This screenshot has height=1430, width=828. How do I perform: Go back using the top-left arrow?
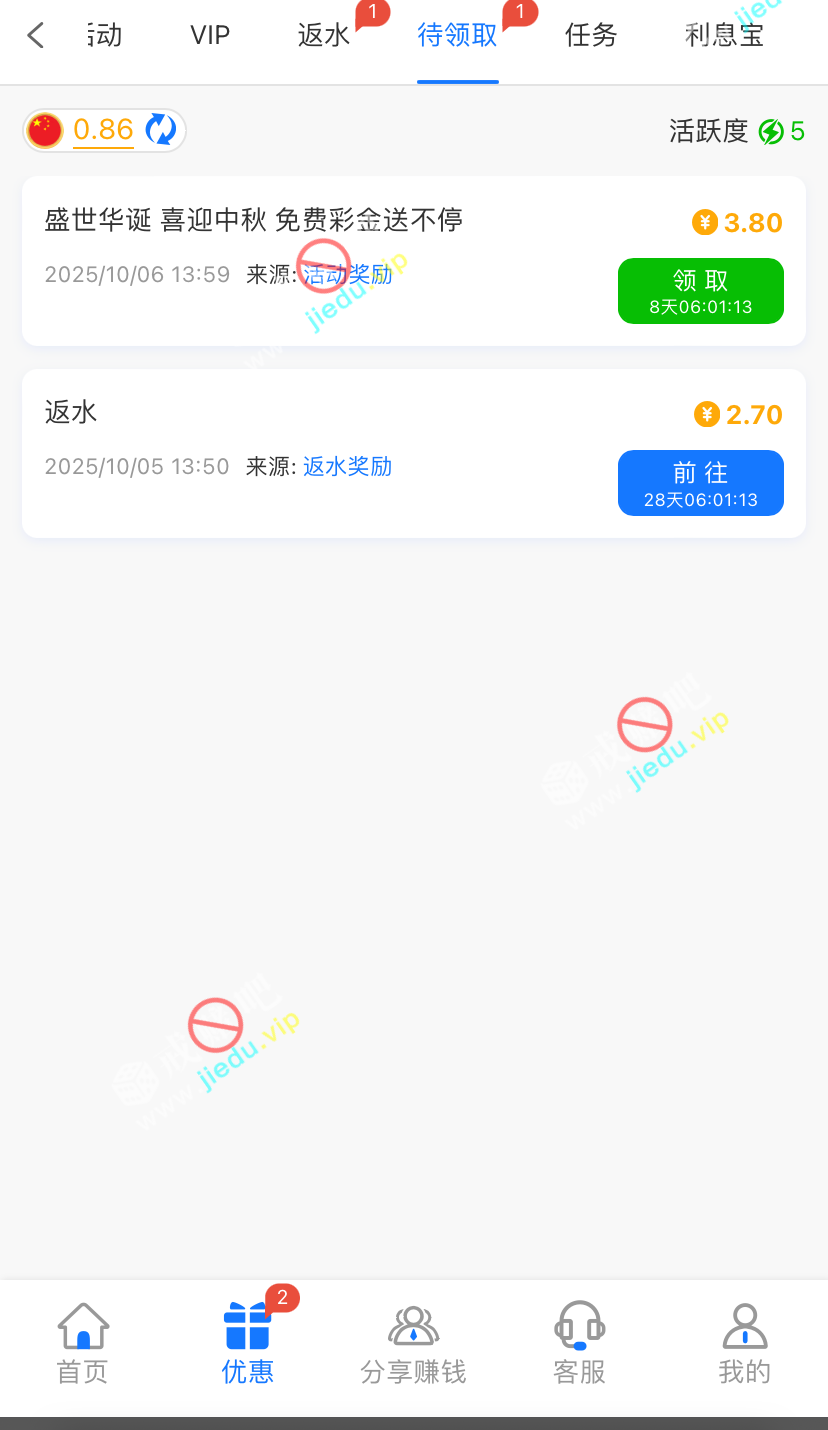click(x=36, y=36)
